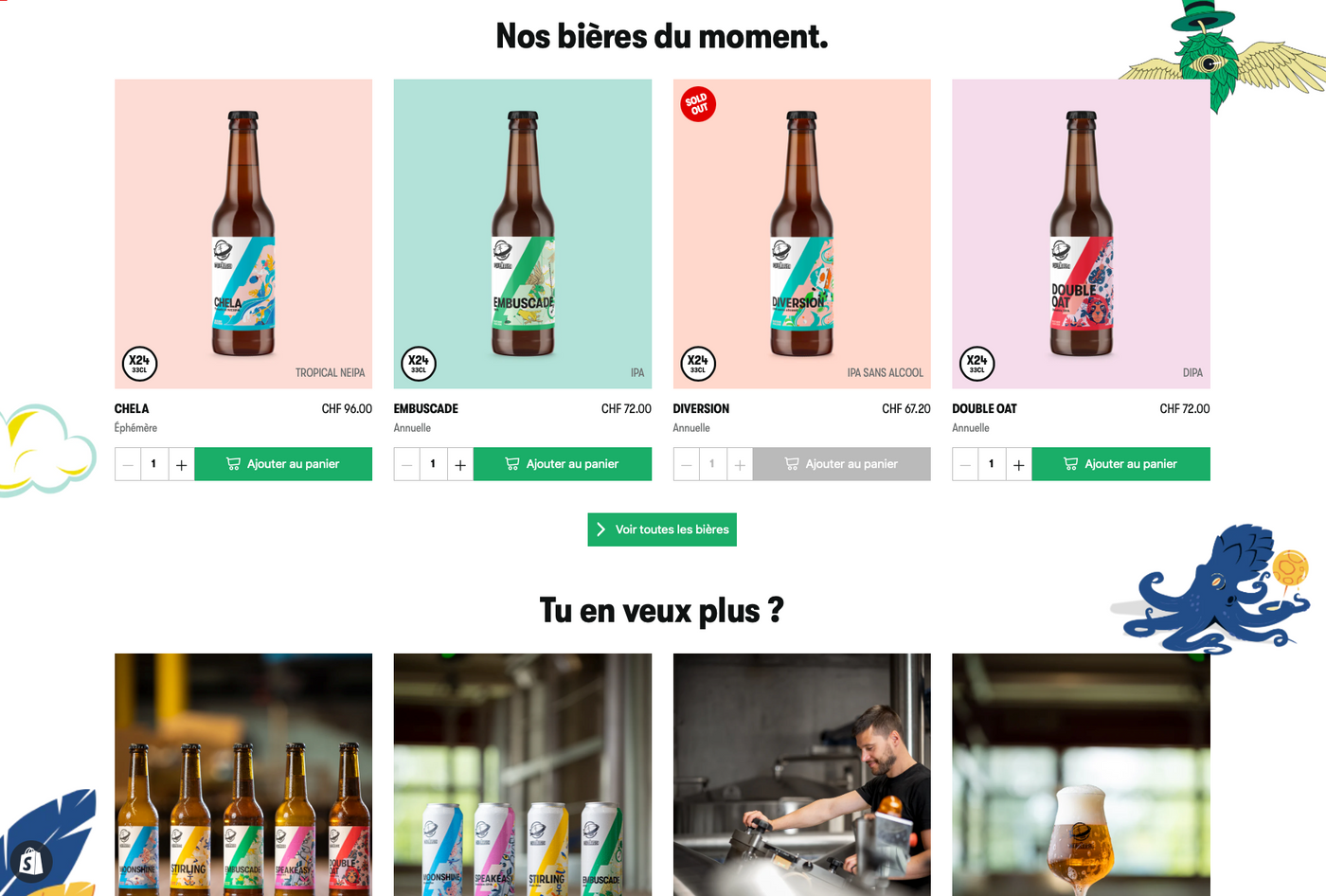This screenshot has width=1326, height=896.
Task: Increase Double Oat quantity with plus
Action: pos(1019,465)
